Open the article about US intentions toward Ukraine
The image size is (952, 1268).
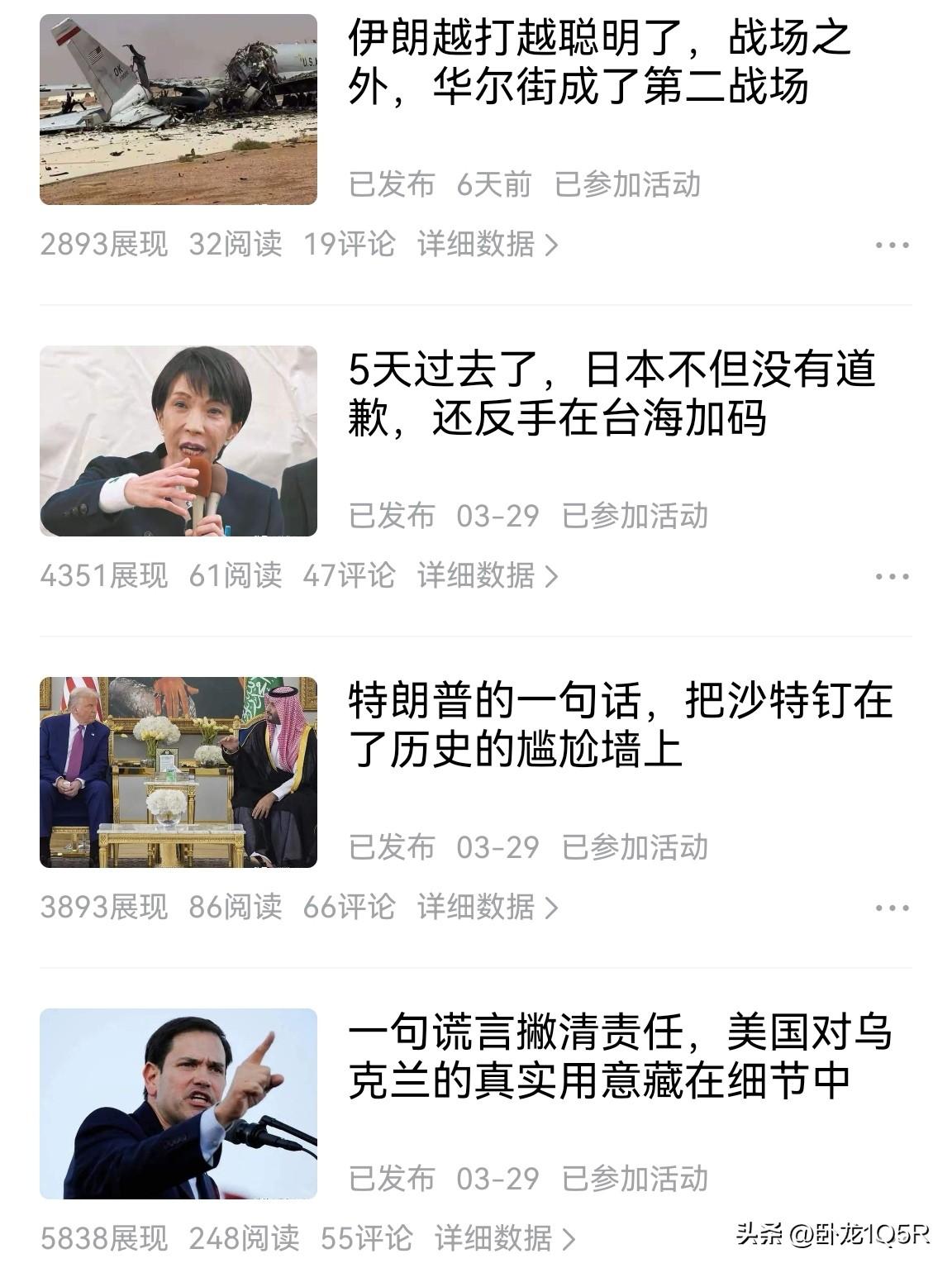(620, 1057)
